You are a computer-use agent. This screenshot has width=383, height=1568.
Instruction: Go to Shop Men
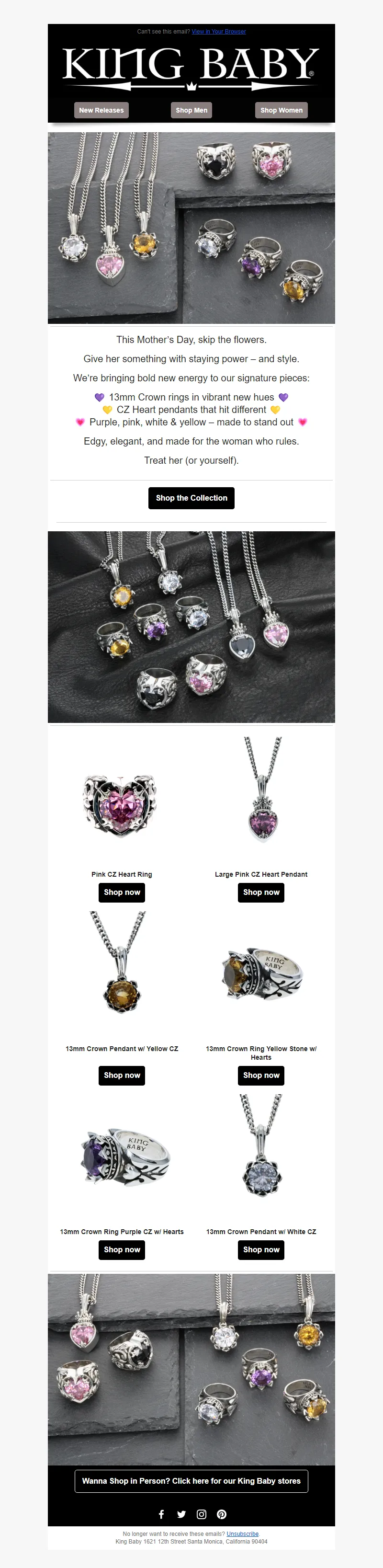pyautogui.click(x=191, y=110)
